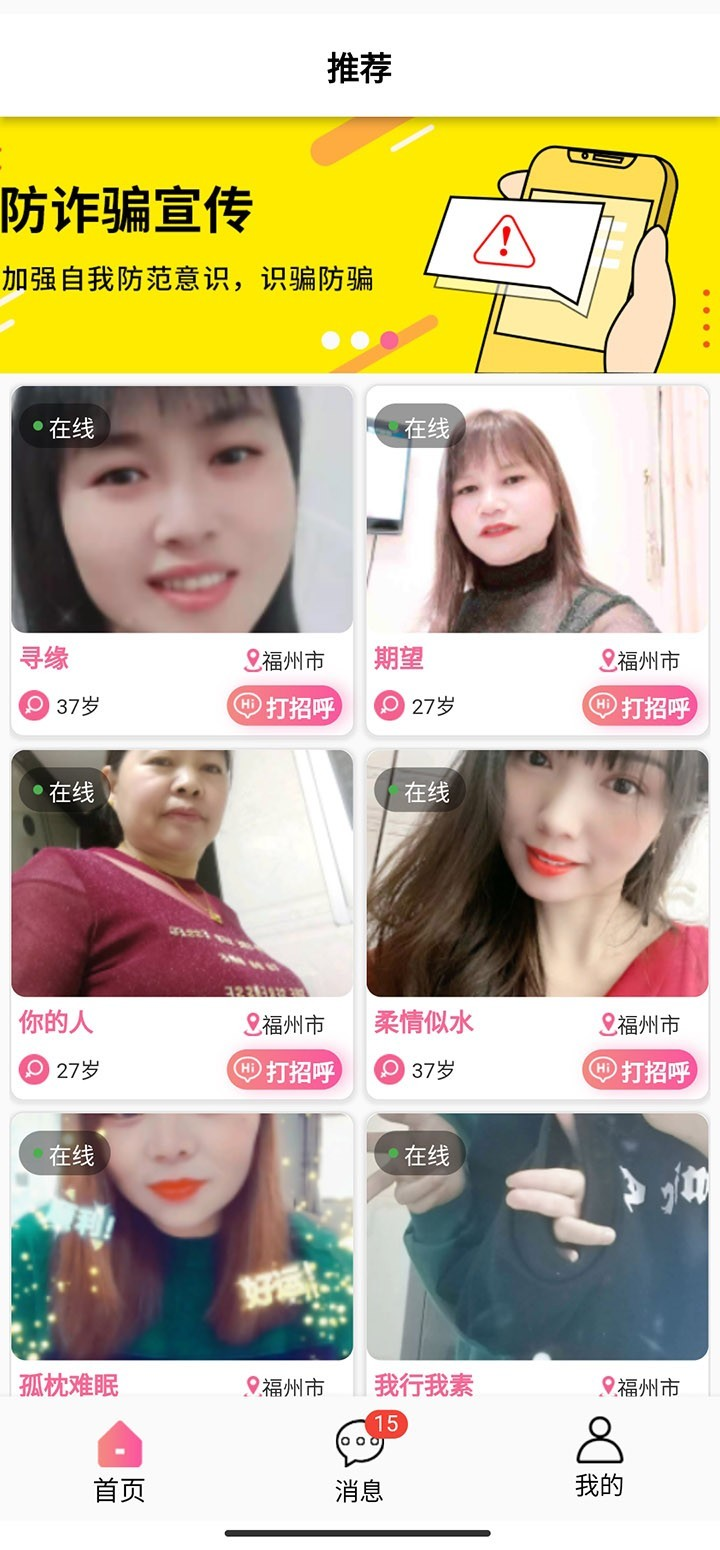Open the 消息 messages tab

(x=360, y=1462)
